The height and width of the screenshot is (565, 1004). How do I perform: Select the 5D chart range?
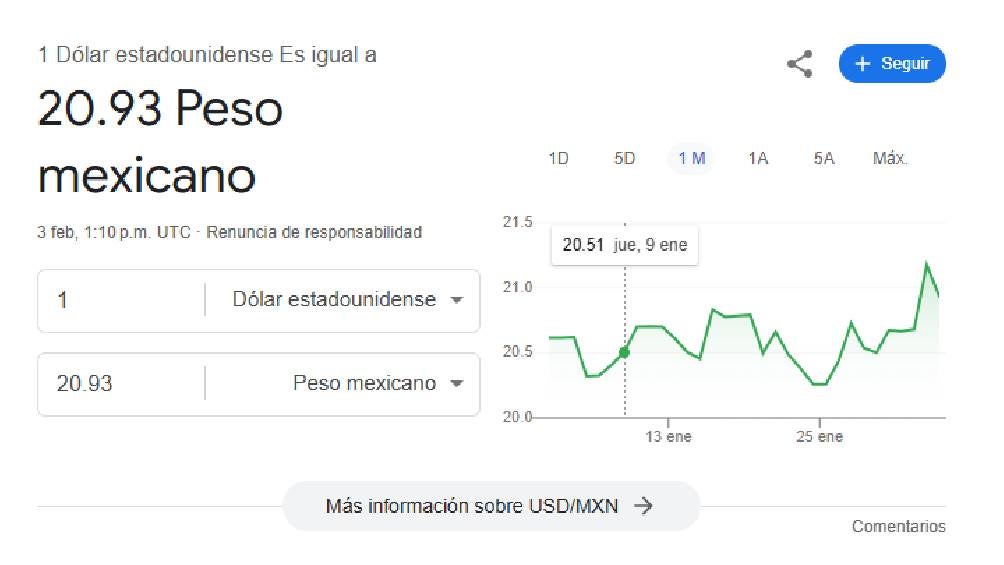tap(624, 158)
